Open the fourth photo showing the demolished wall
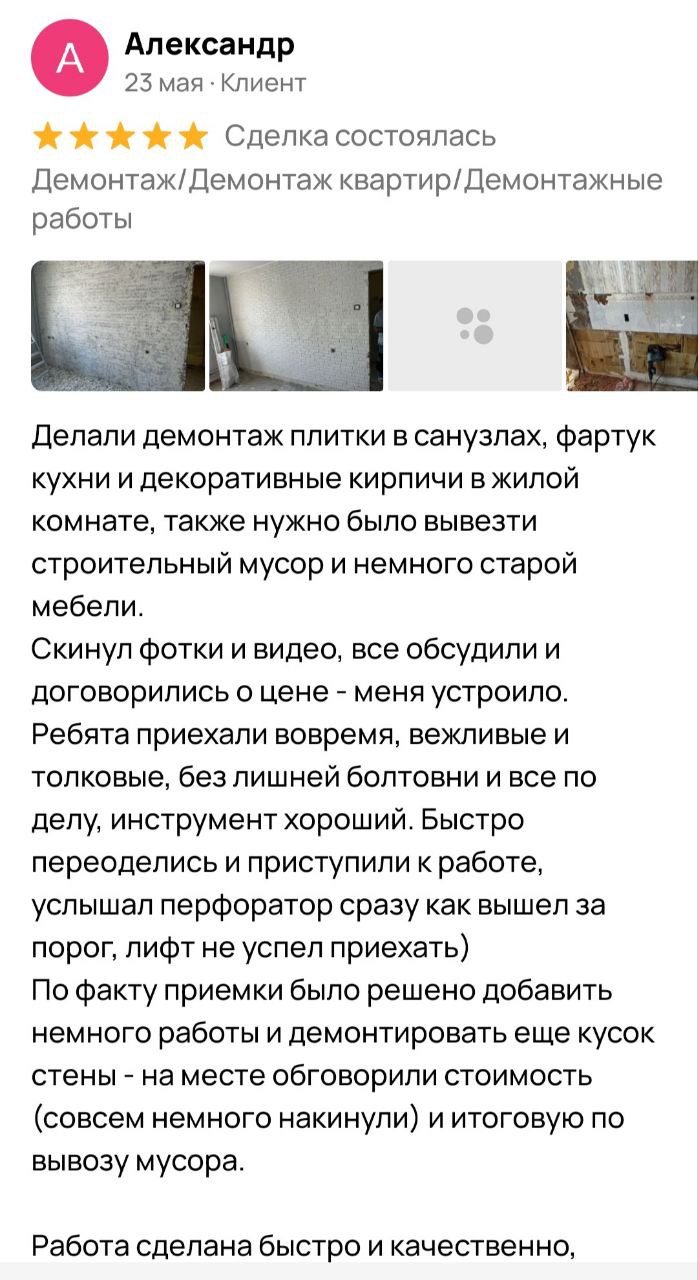Screen dimensions: 698x1280 click(x=632, y=326)
